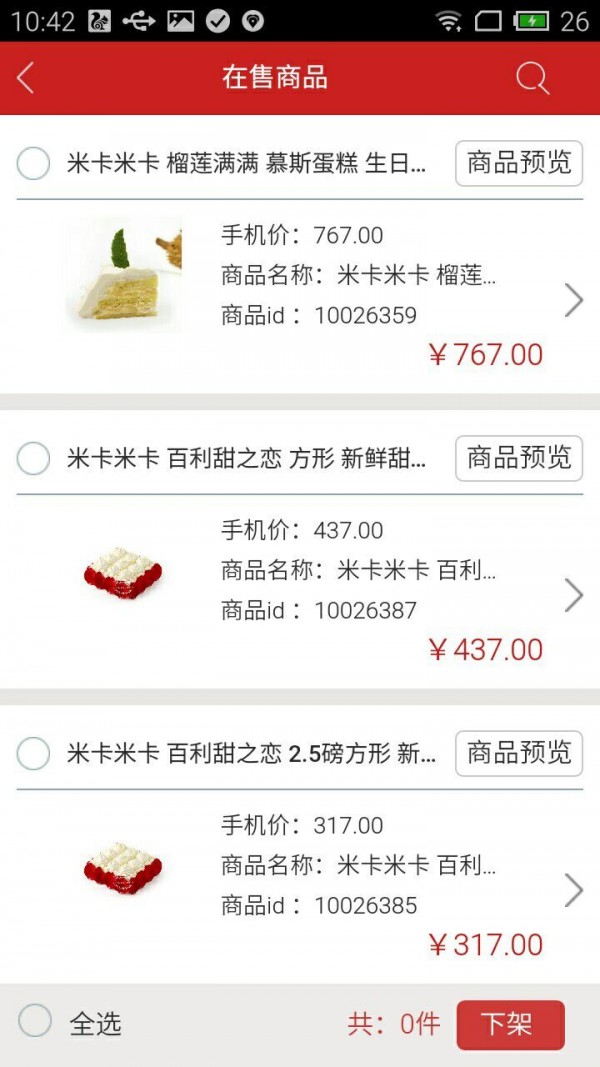Check the 百利甜之恋 2.5磅方形 product
Screen dimensions: 600x1067
point(33,754)
